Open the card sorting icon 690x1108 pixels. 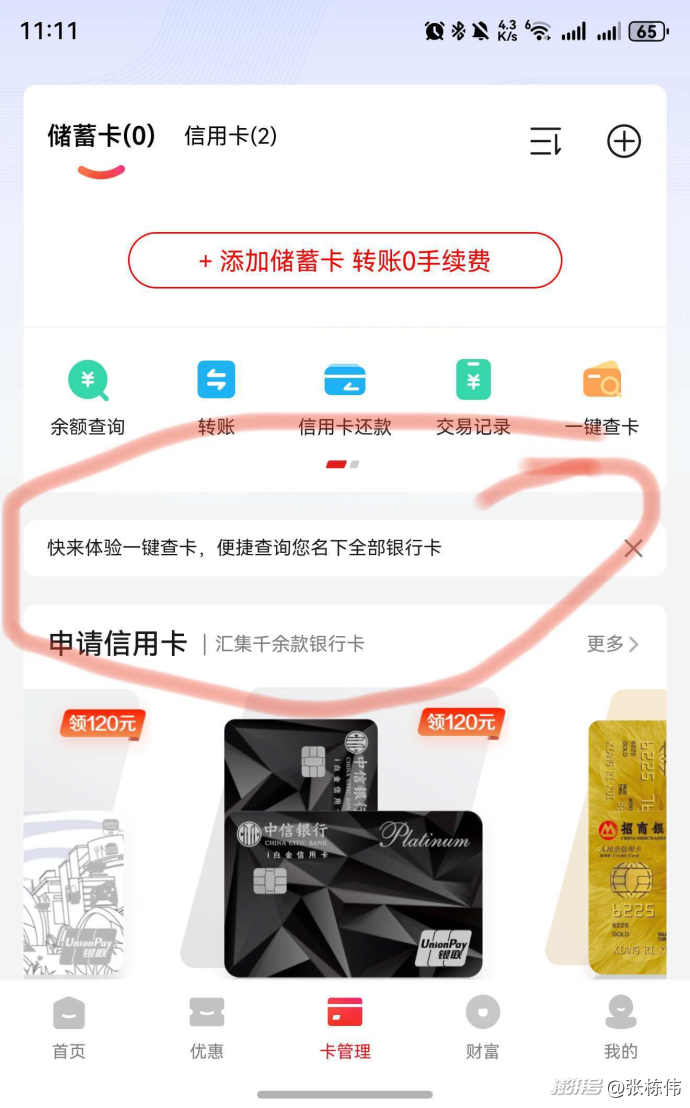coord(545,141)
